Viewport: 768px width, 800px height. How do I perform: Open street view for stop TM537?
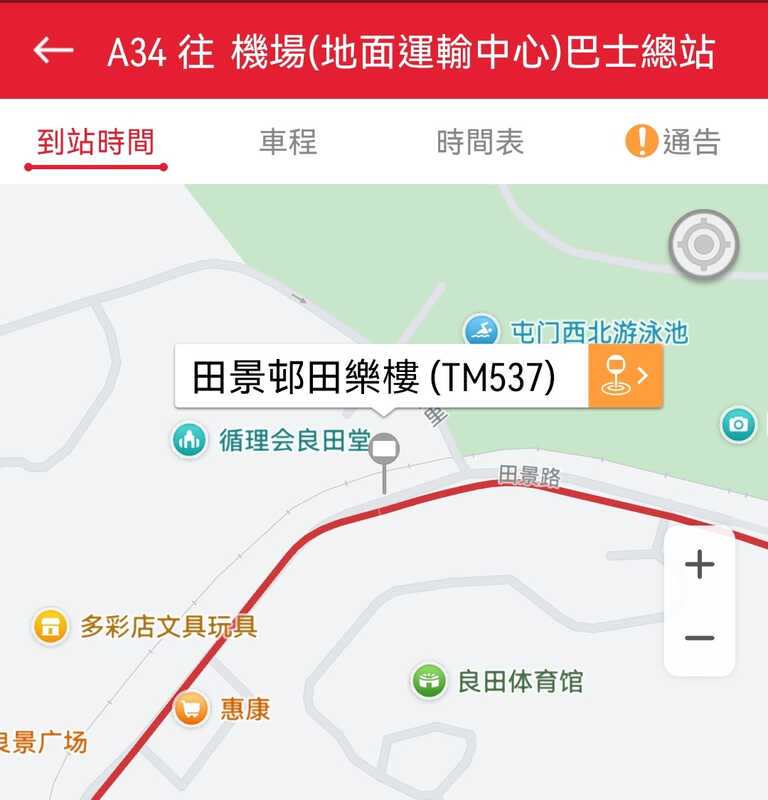click(625, 376)
